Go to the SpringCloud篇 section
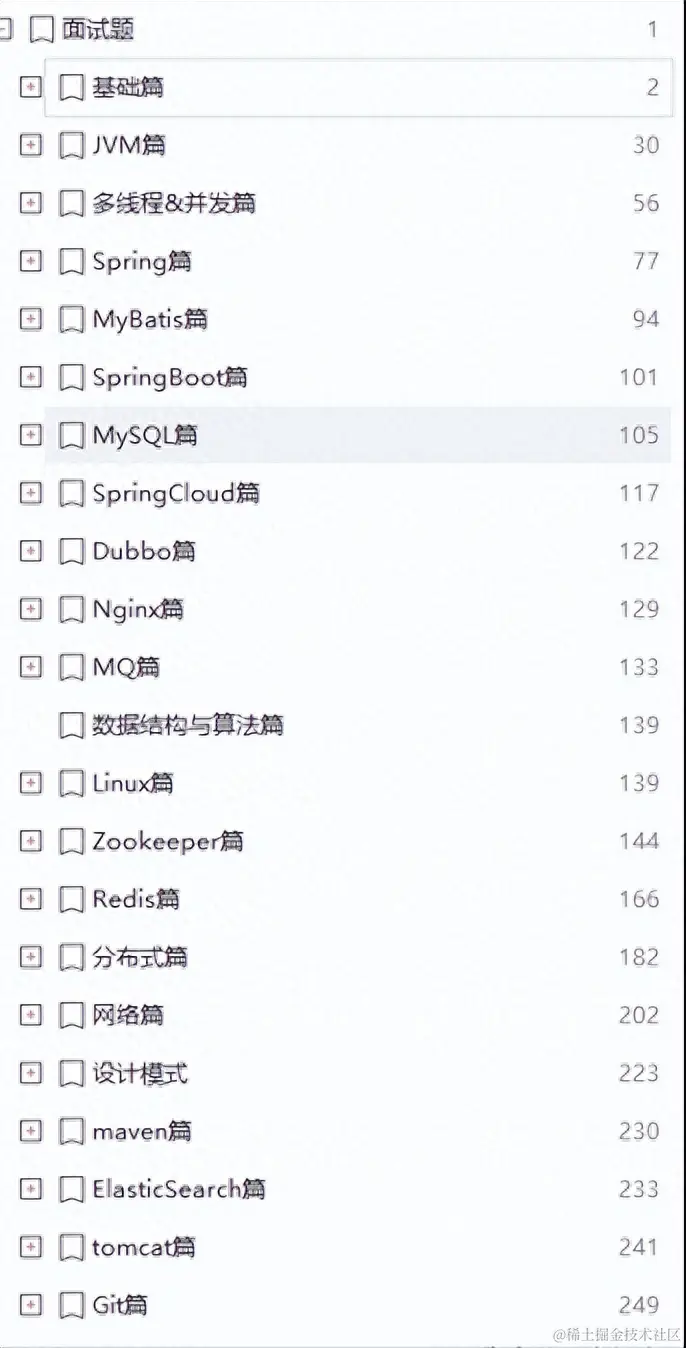686x1348 pixels. (x=175, y=493)
